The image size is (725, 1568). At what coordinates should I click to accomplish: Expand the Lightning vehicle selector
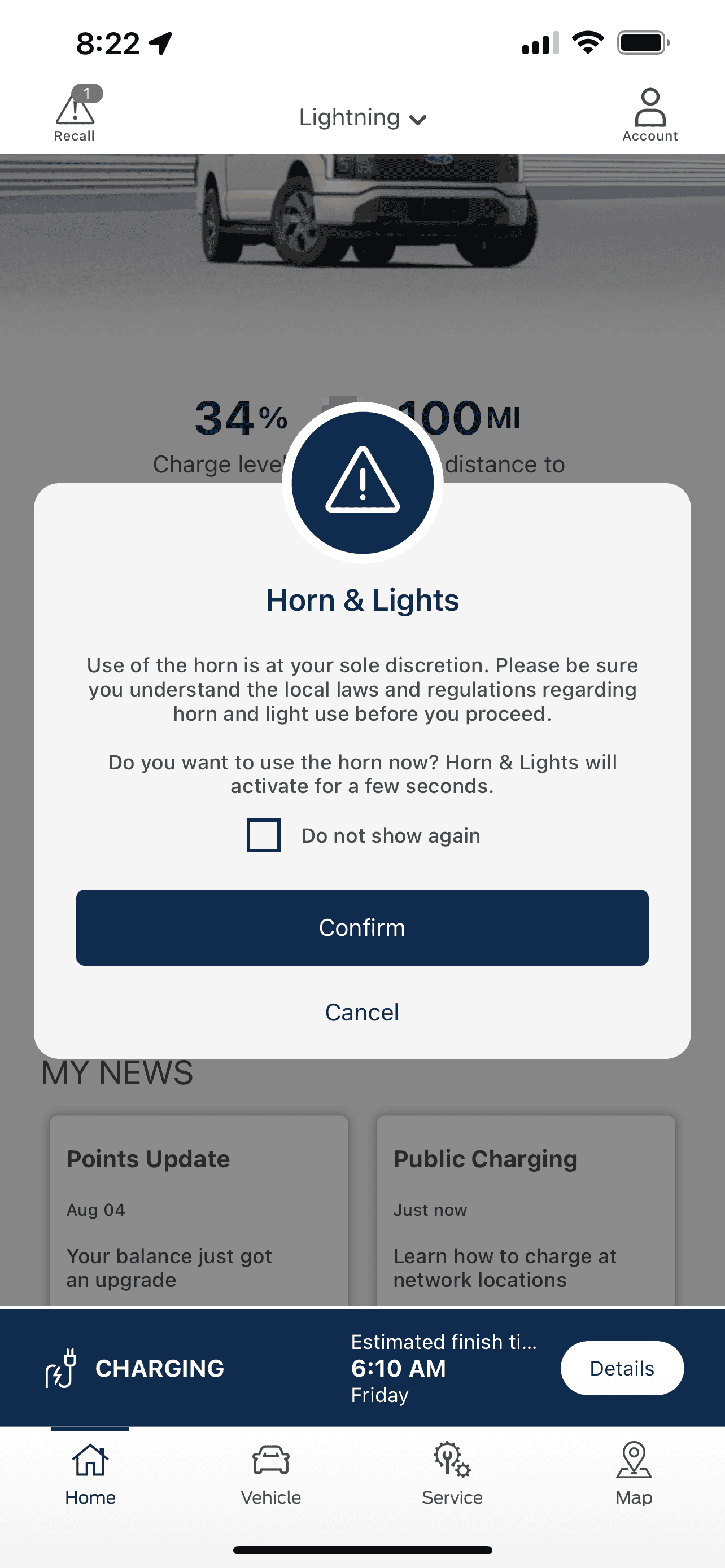(x=362, y=117)
